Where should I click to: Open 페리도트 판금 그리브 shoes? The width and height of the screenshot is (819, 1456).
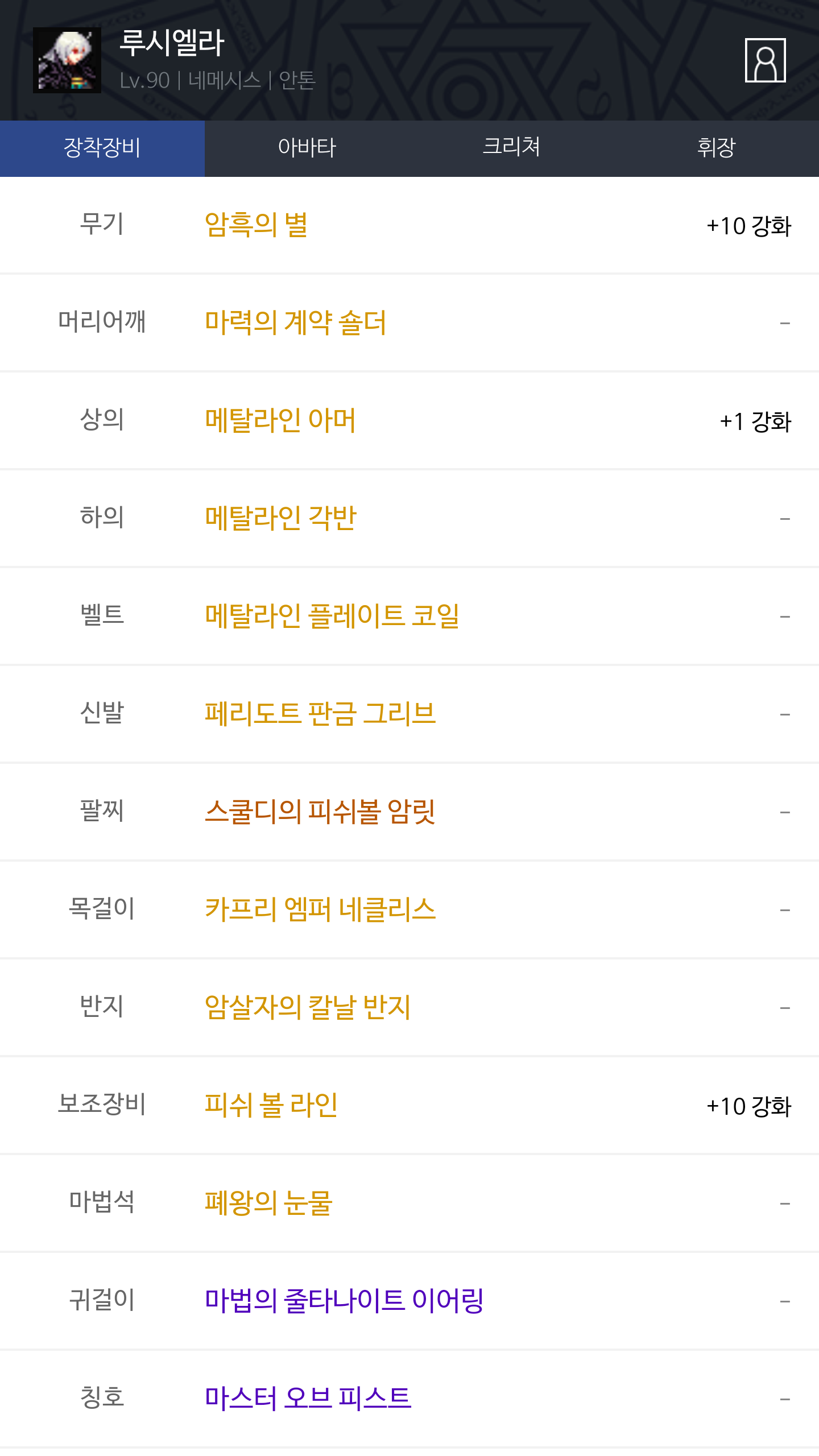tap(320, 714)
